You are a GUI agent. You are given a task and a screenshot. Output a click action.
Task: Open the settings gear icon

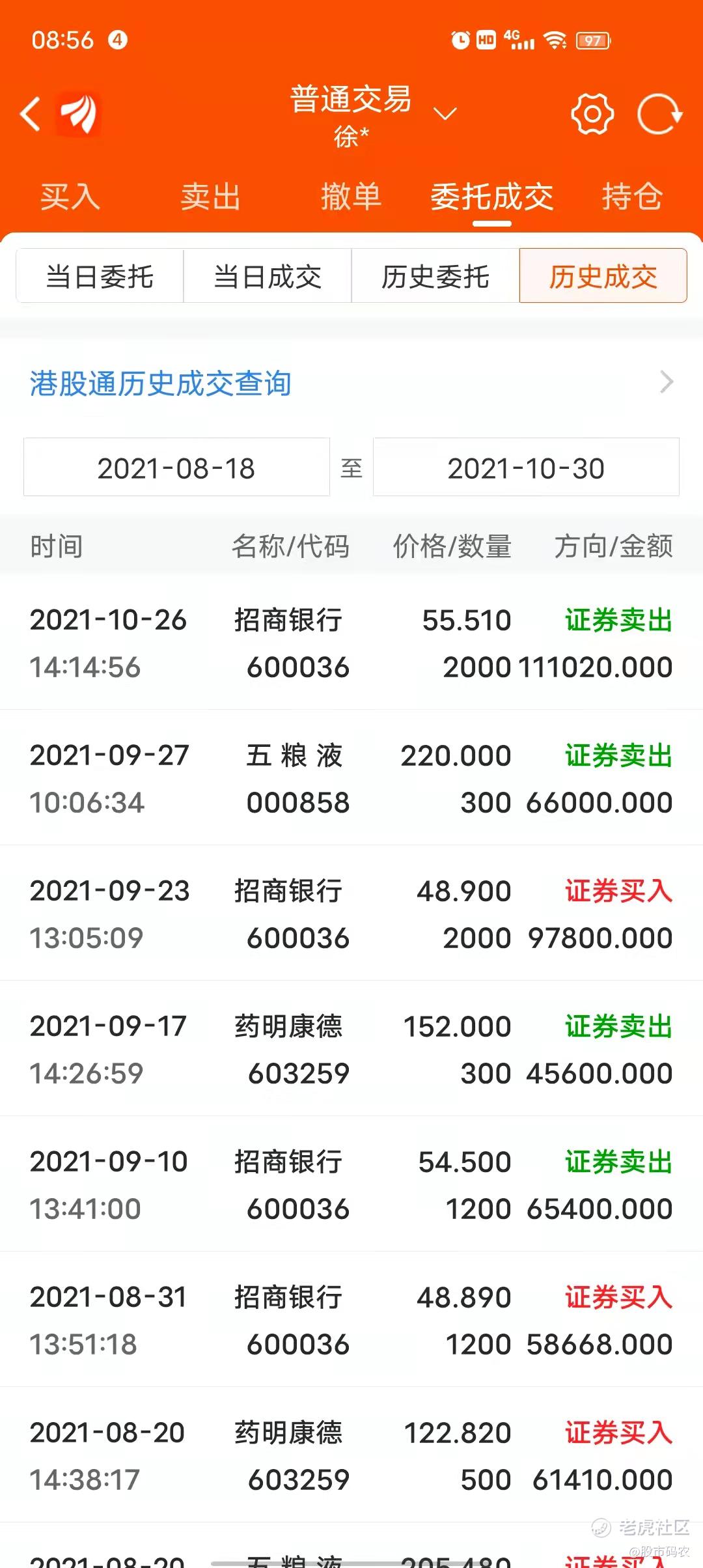point(592,114)
